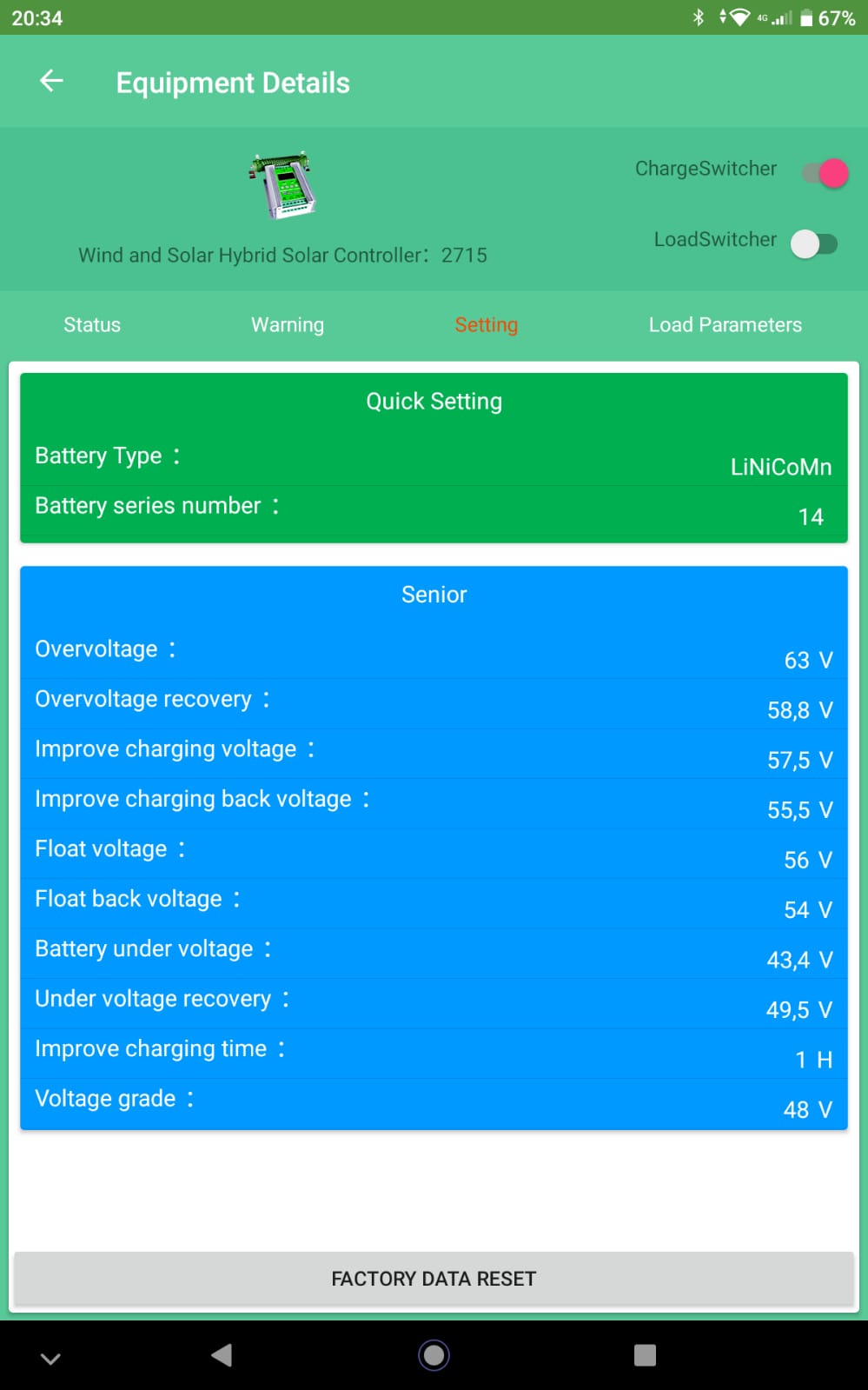Adjust the Improve charging voltage row
868x1390 pixels.
[x=434, y=753]
